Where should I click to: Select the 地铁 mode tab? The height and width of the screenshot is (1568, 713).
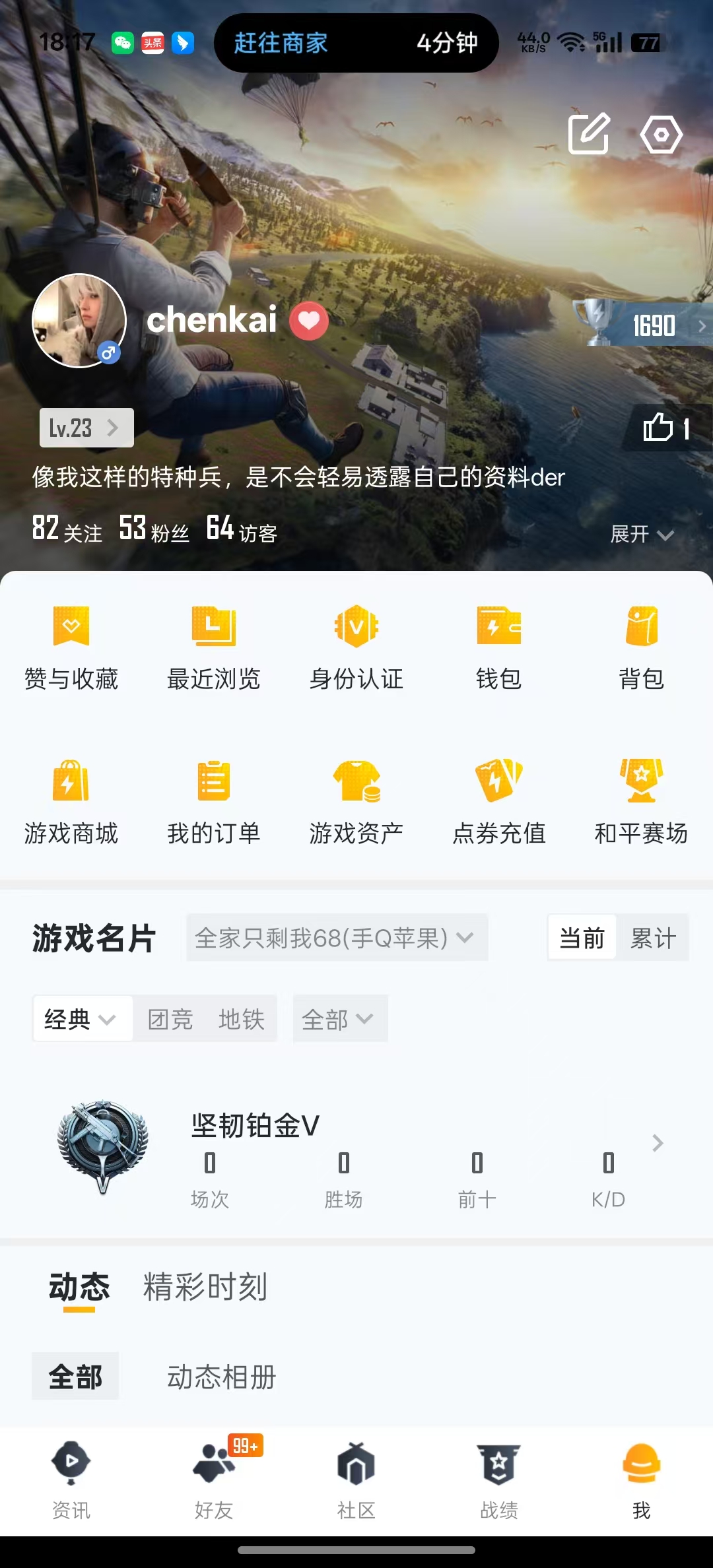click(242, 1019)
